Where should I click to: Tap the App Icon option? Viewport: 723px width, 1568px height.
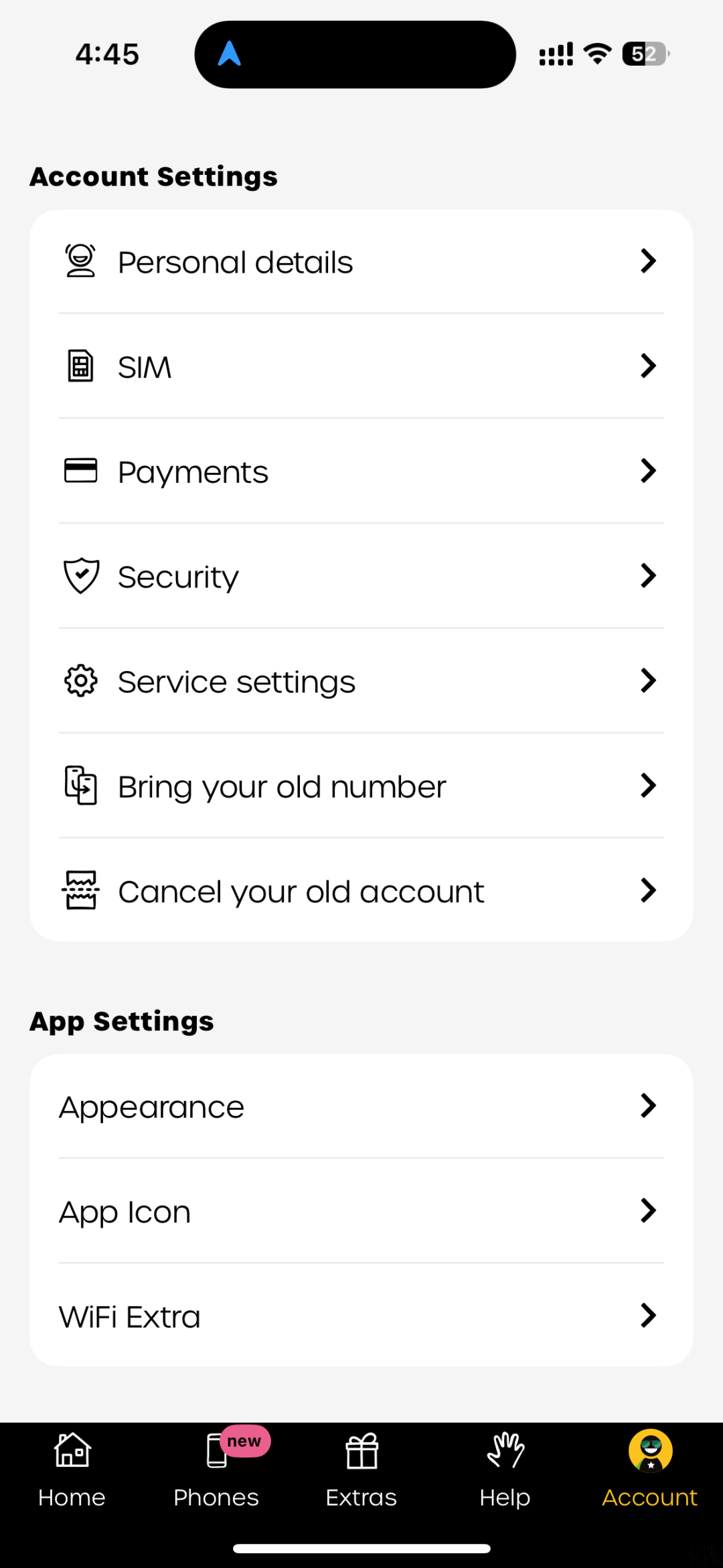click(361, 1211)
